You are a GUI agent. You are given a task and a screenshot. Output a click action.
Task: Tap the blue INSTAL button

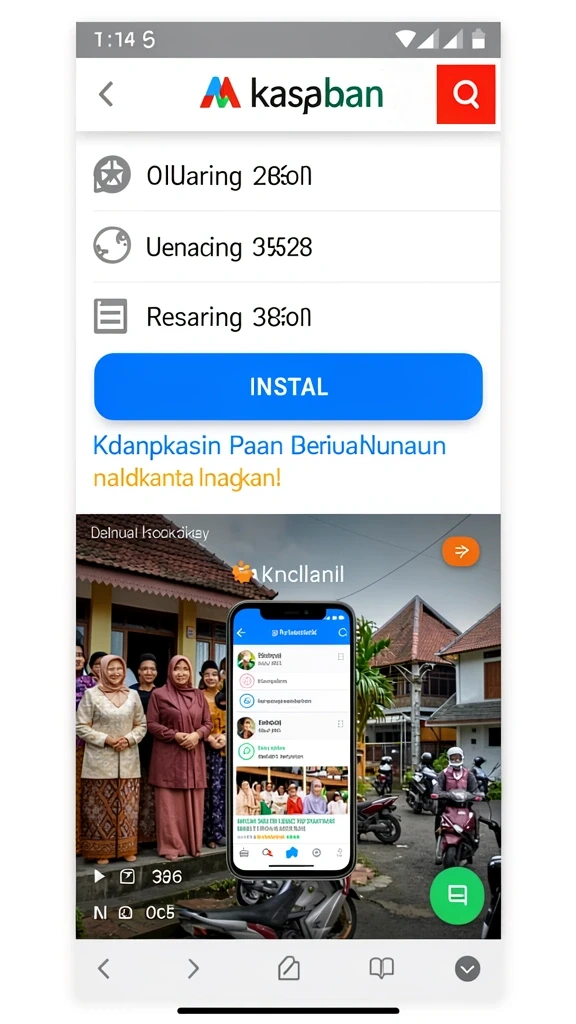(x=288, y=387)
